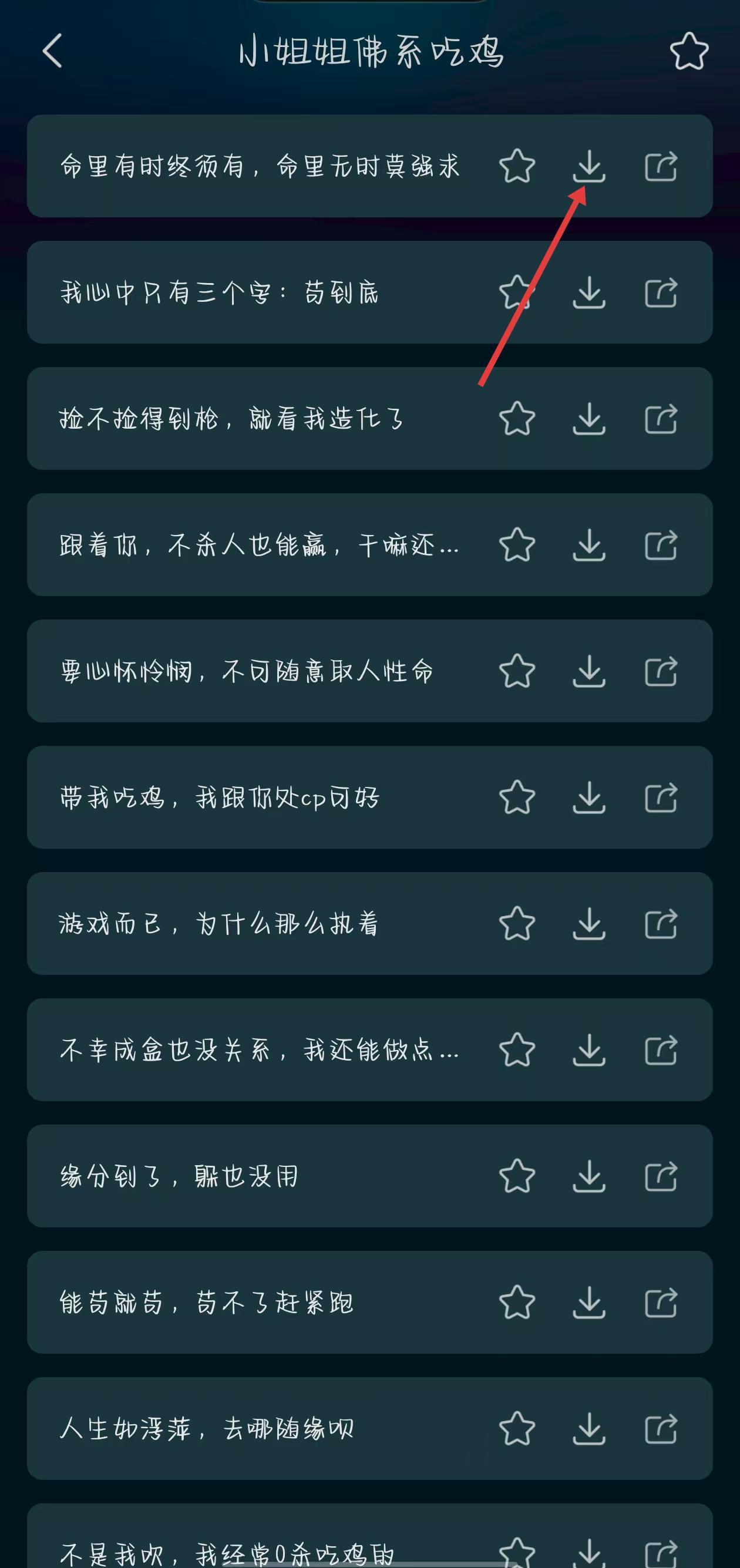Viewport: 740px width, 1568px height.
Task: Add 捡不捡得到枪 line to favorites
Action: [x=517, y=419]
